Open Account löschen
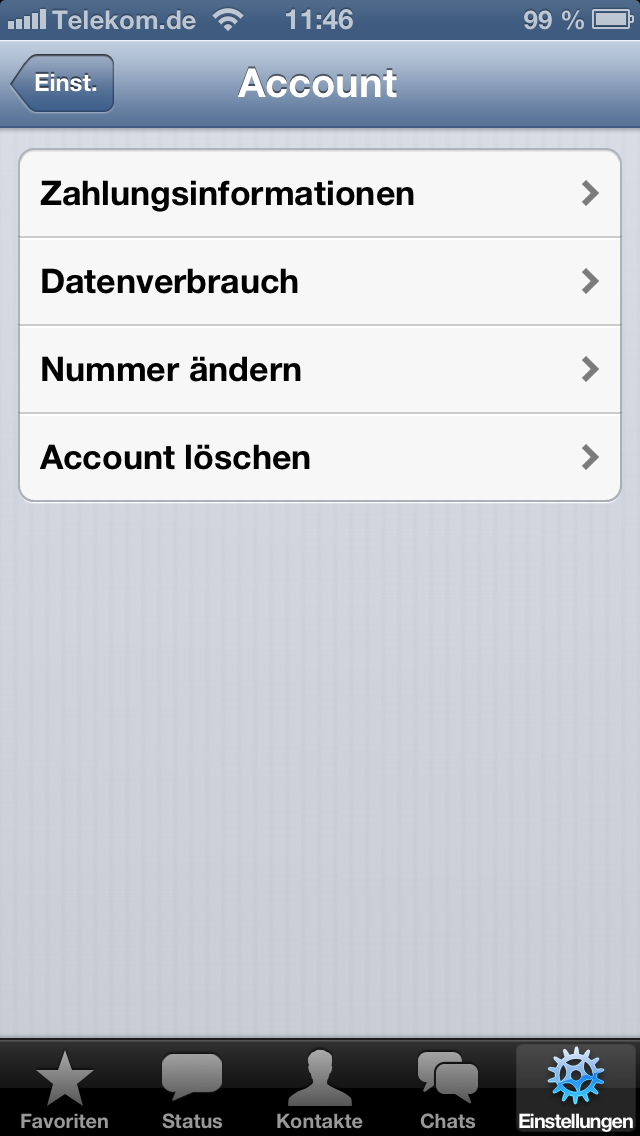Image resolution: width=640 pixels, height=1136 pixels. coord(320,457)
